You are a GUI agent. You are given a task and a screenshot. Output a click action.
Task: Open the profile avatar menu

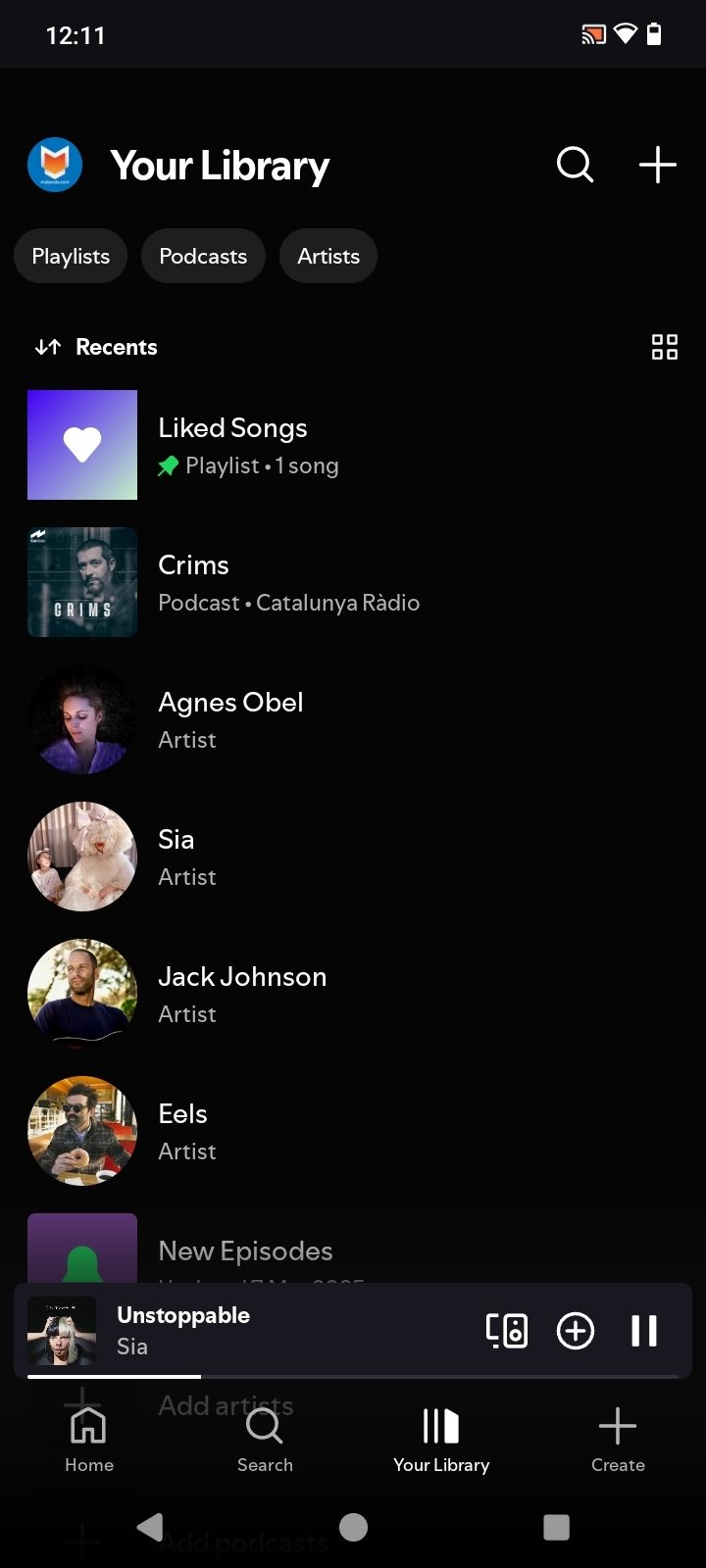click(55, 165)
